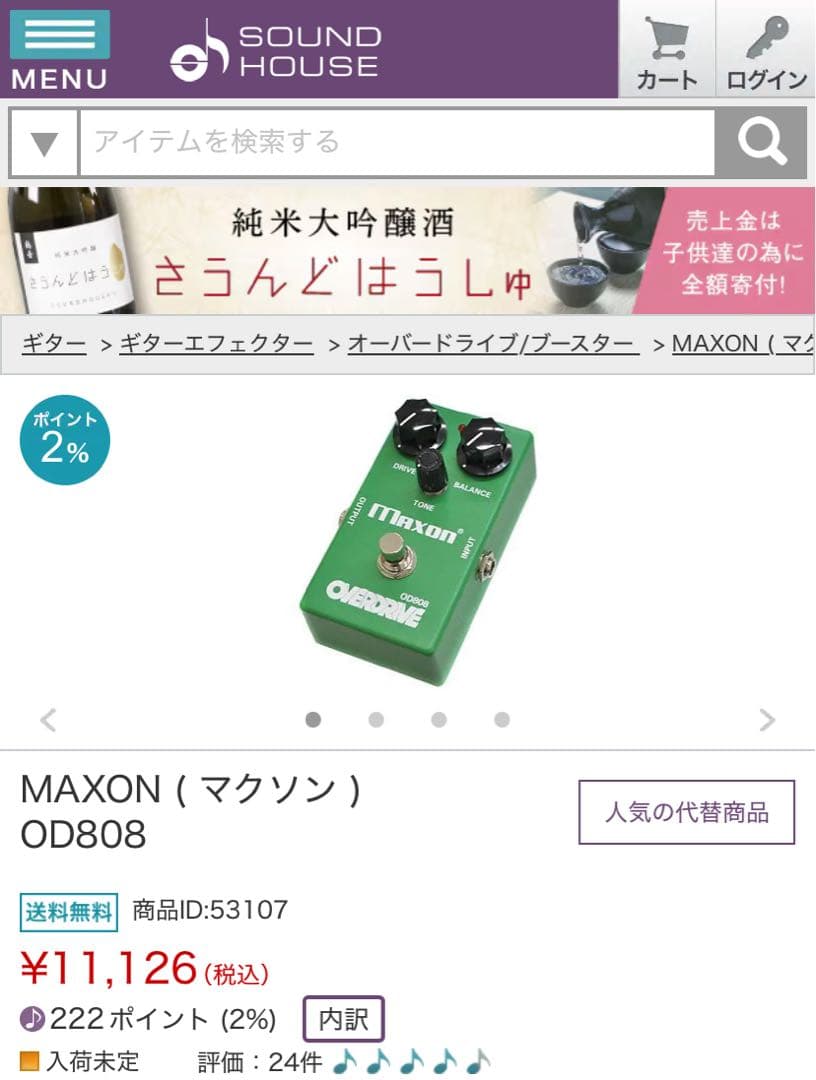This screenshot has height=1080, width=816.
Task: Open the search category dropdown arrow
Action: 43,142
